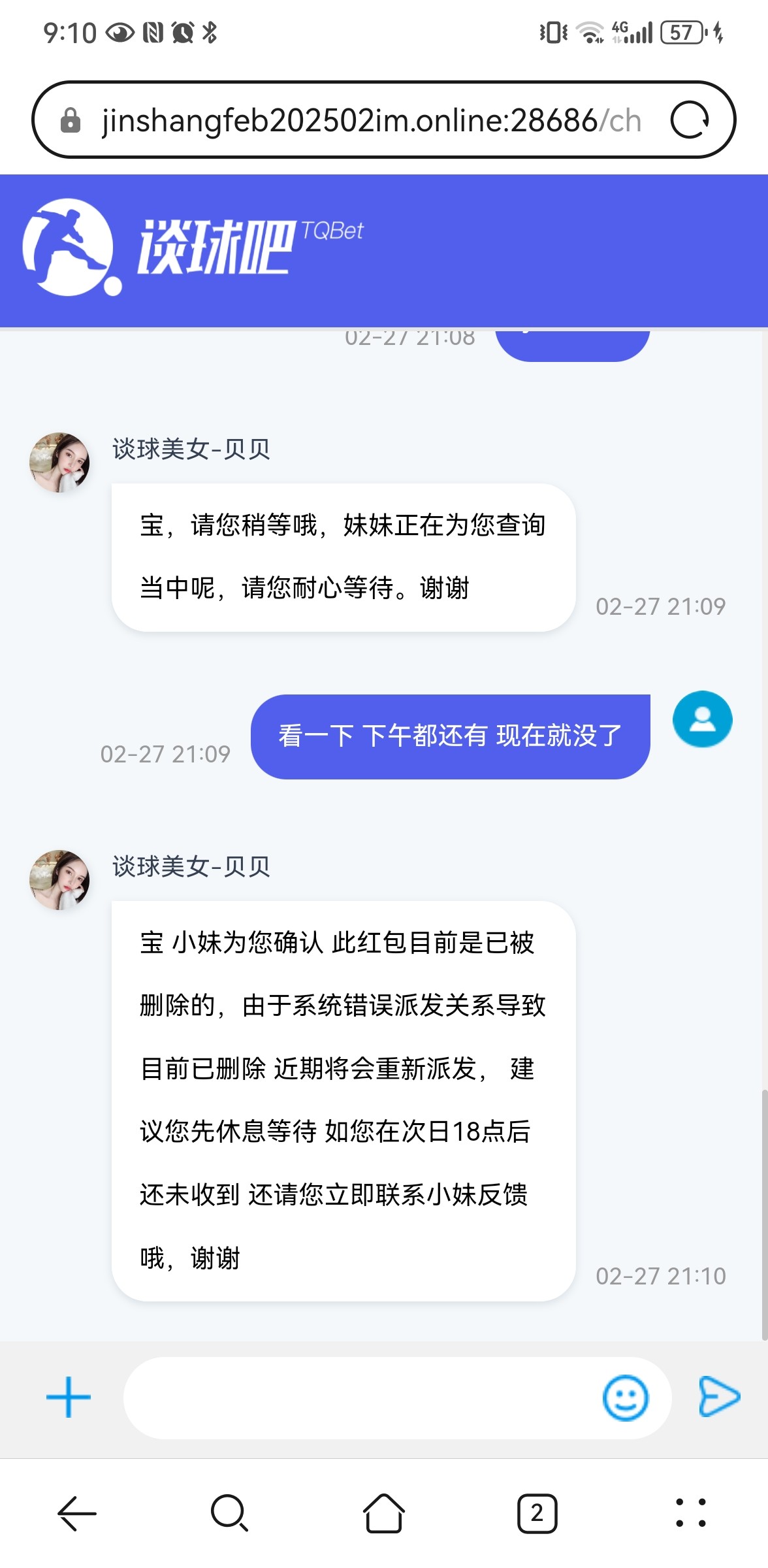View the two open browser tabs

point(537,1512)
